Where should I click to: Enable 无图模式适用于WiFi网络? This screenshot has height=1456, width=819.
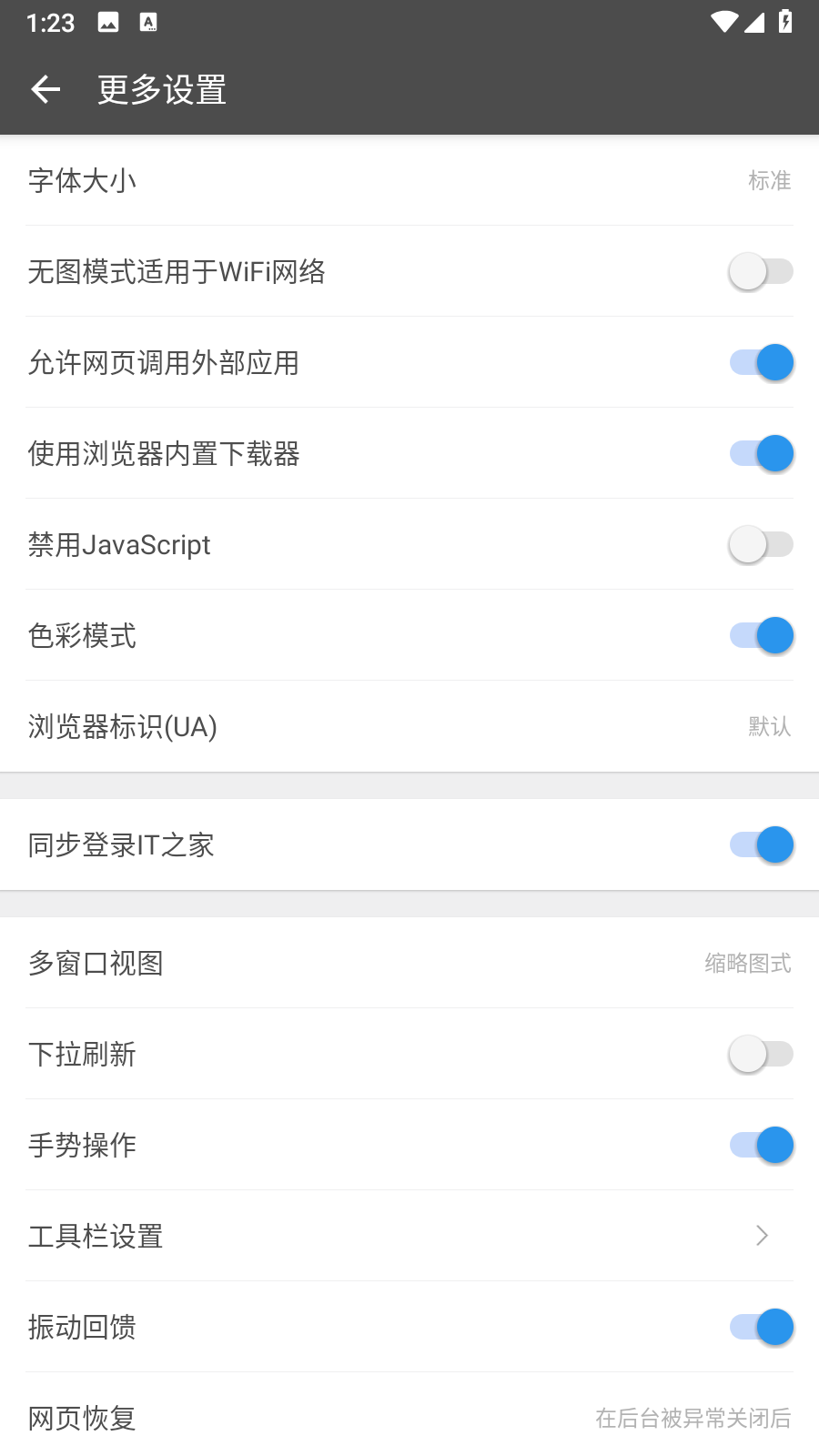tap(760, 271)
